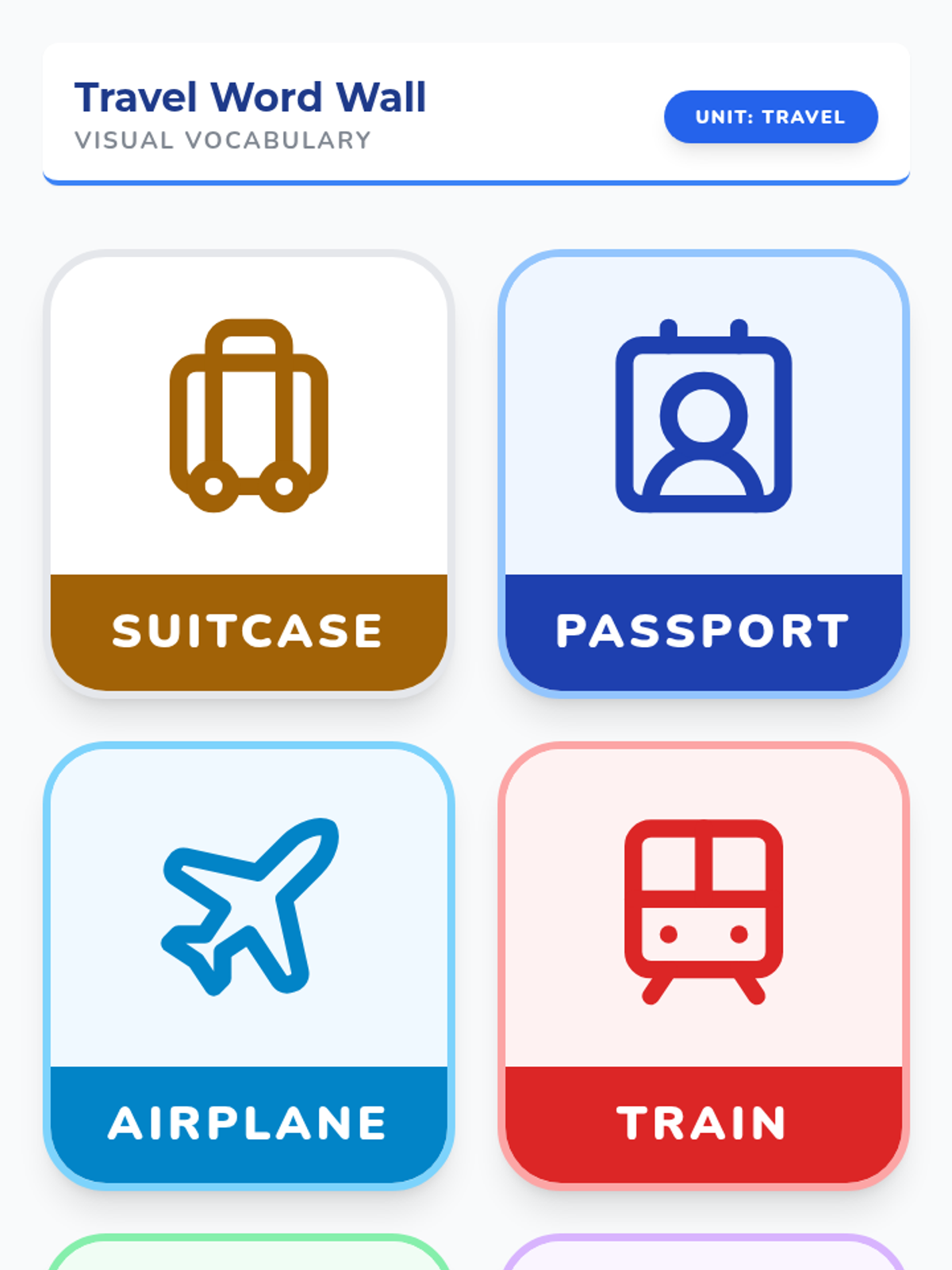The image size is (952, 1270).
Task: Select the Passport vocabulary card
Action: tap(703, 474)
